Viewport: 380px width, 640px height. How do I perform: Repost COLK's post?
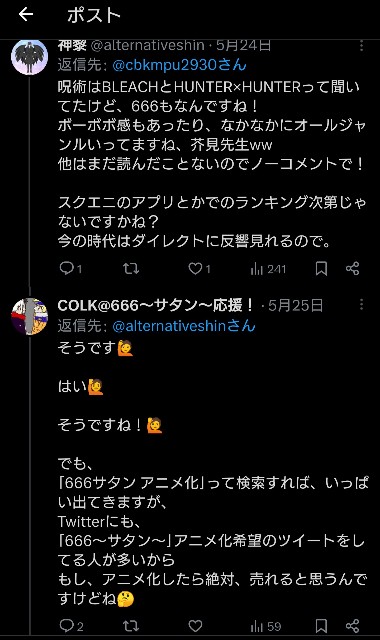tap(131, 626)
